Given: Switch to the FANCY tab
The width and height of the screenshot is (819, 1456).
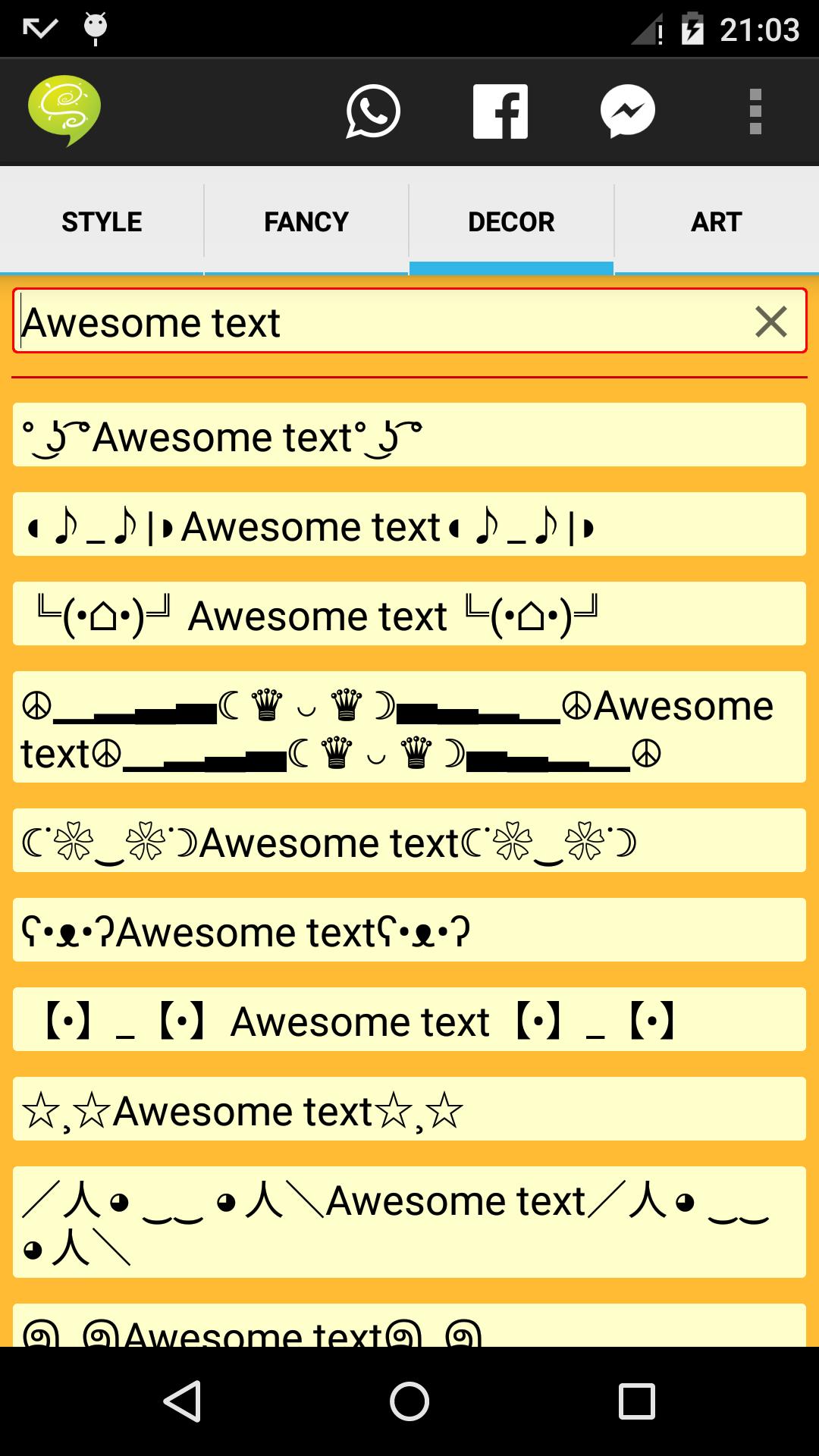Looking at the screenshot, I should (306, 222).
